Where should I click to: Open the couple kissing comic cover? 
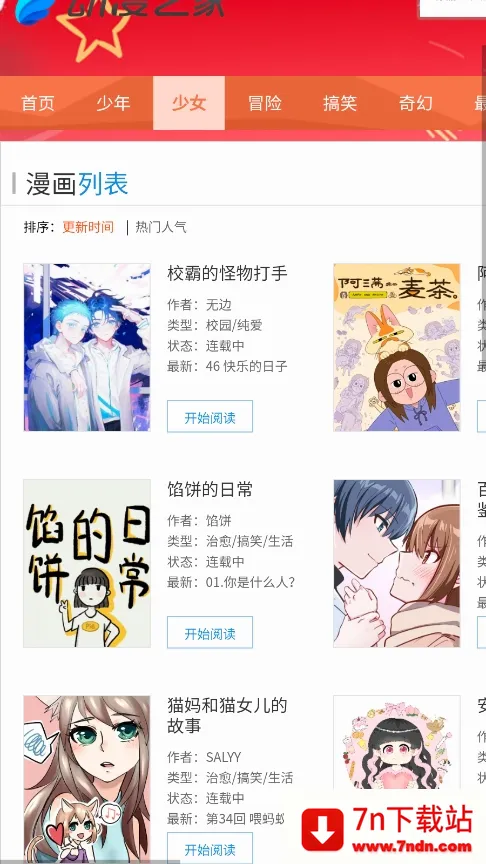tap(397, 563)
